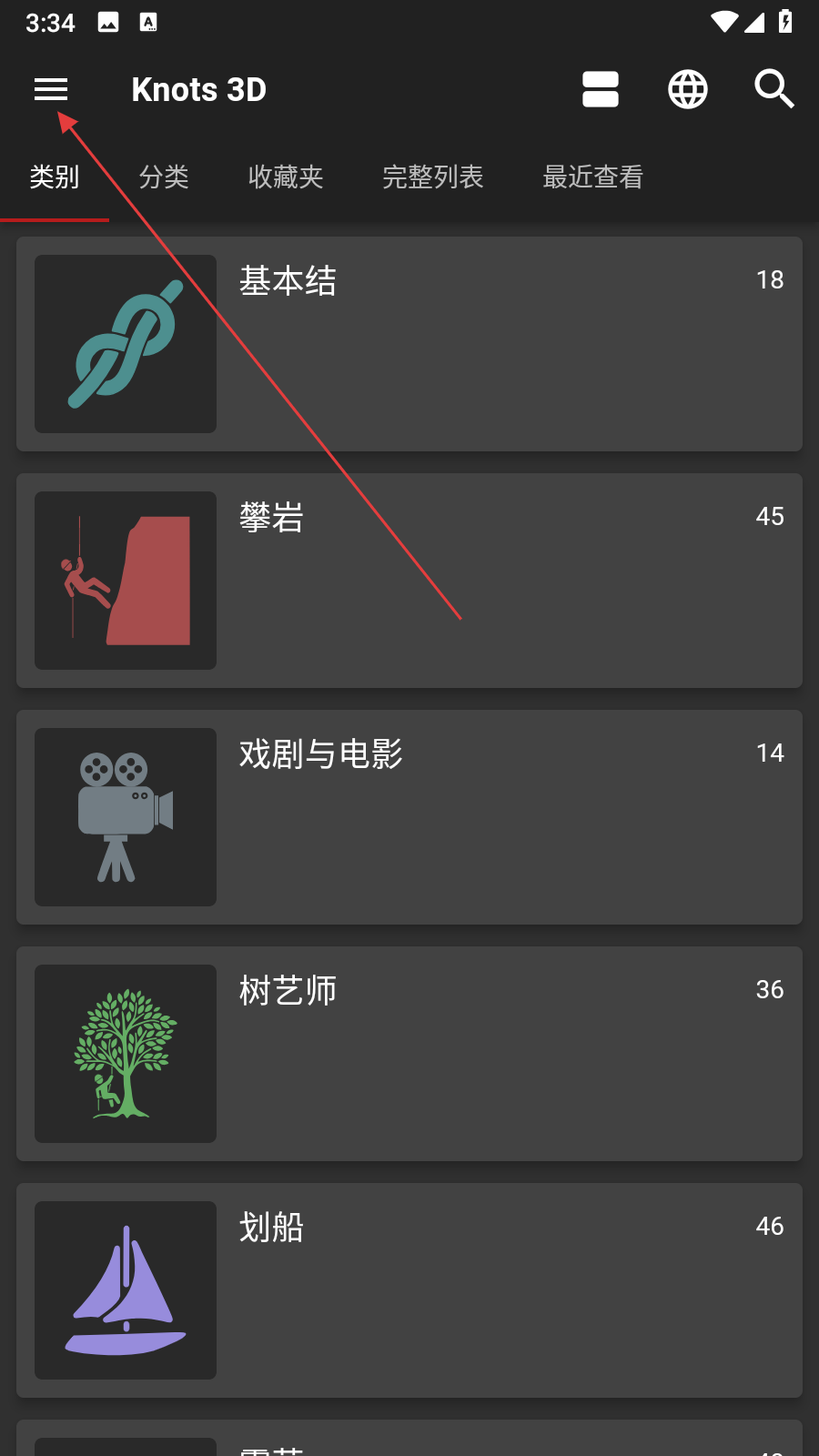Open the 基本结 category
Viewport: 819px width, 1456px height.
coord(409,344)
